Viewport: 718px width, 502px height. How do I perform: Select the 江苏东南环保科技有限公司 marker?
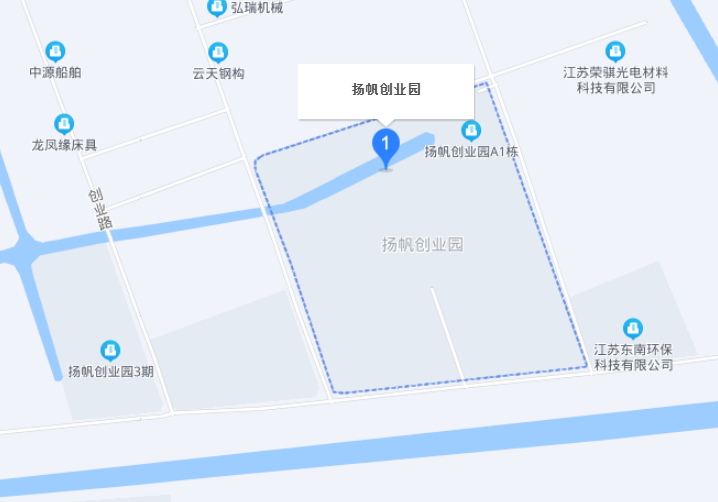(x=633, y=328)
